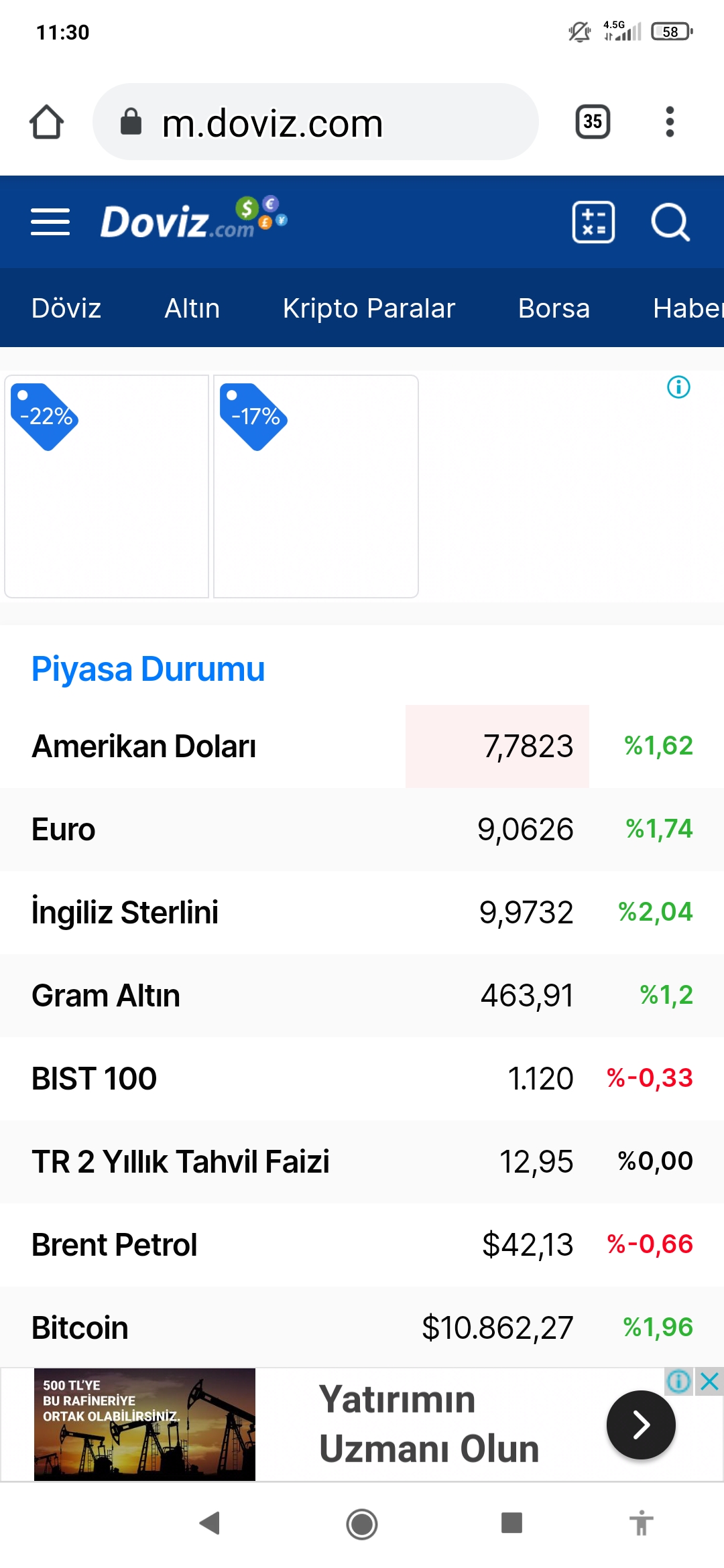
Task: Select the Kripto Paralar tab
Action: pos(369,308)
